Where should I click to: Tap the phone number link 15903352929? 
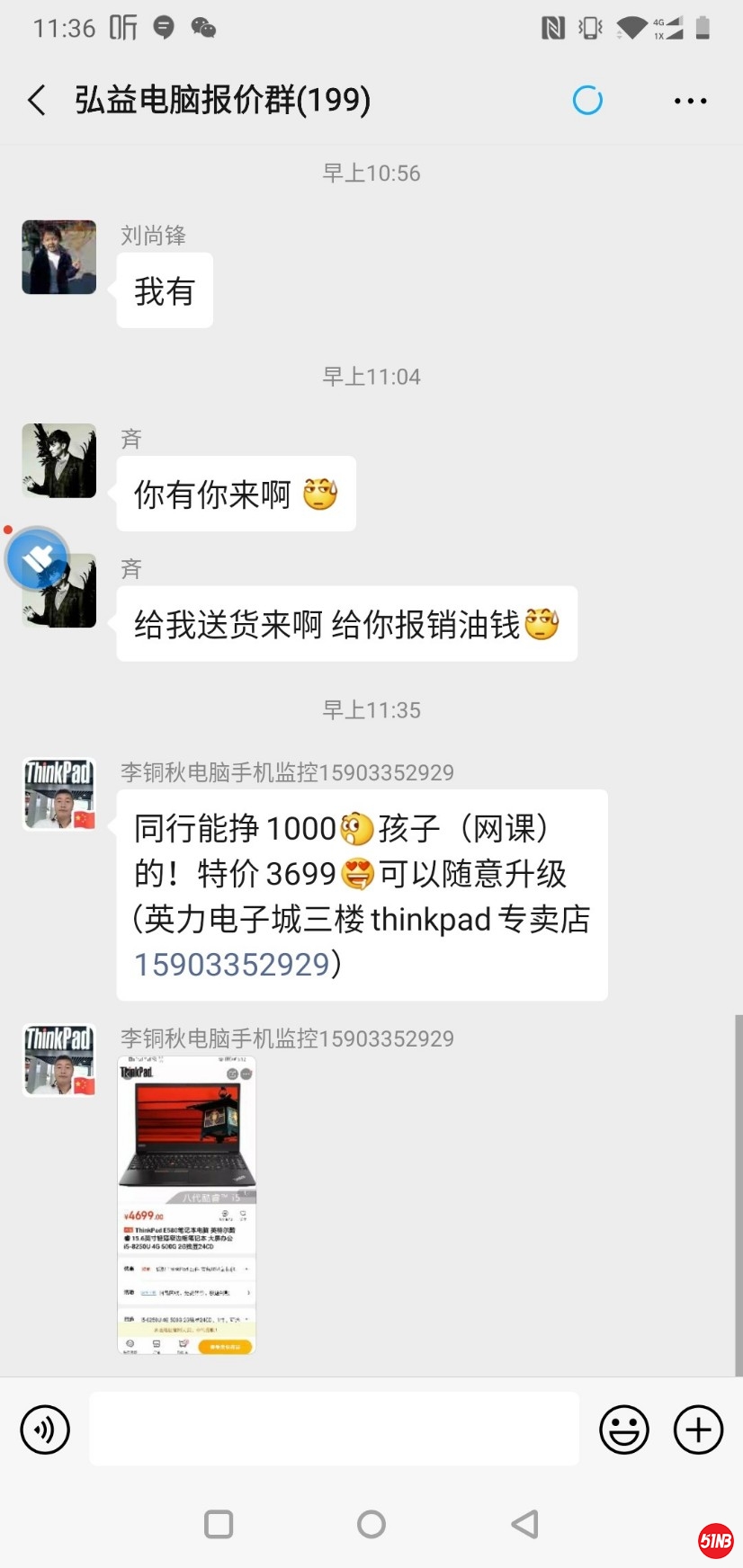[x=232, y=965]
